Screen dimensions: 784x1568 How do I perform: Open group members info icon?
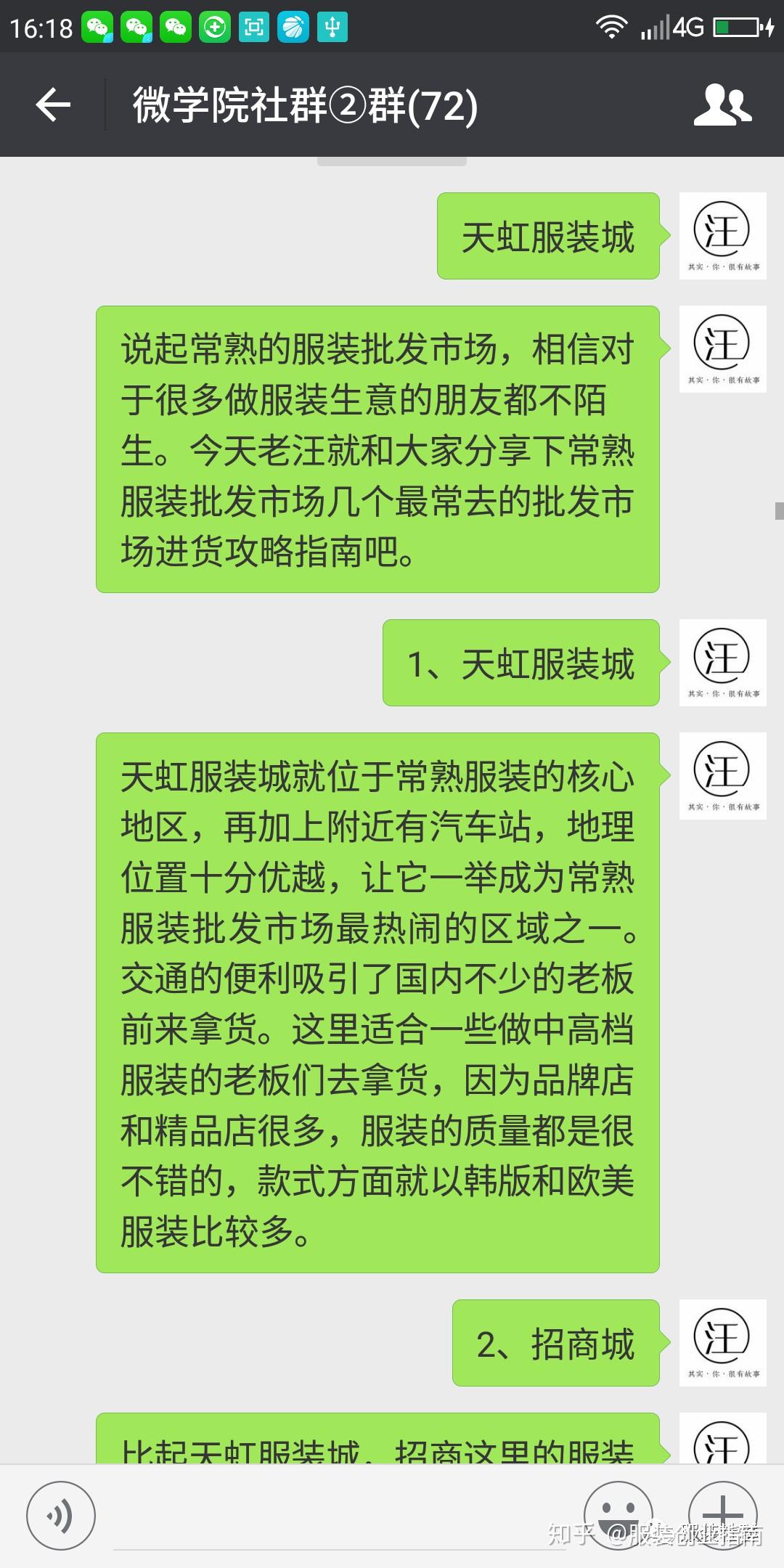722,105
